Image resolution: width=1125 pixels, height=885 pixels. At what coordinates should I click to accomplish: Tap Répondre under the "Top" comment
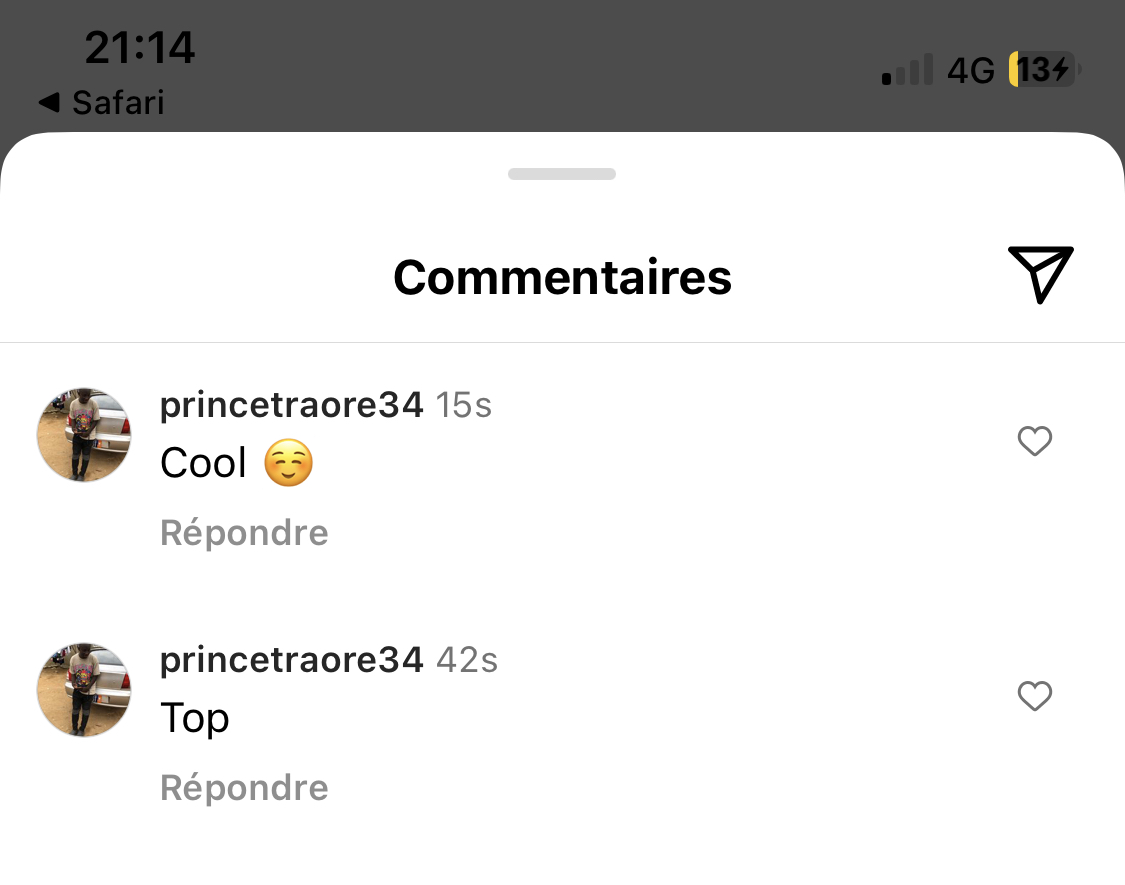pyautogui.click(x=244, y=788)
